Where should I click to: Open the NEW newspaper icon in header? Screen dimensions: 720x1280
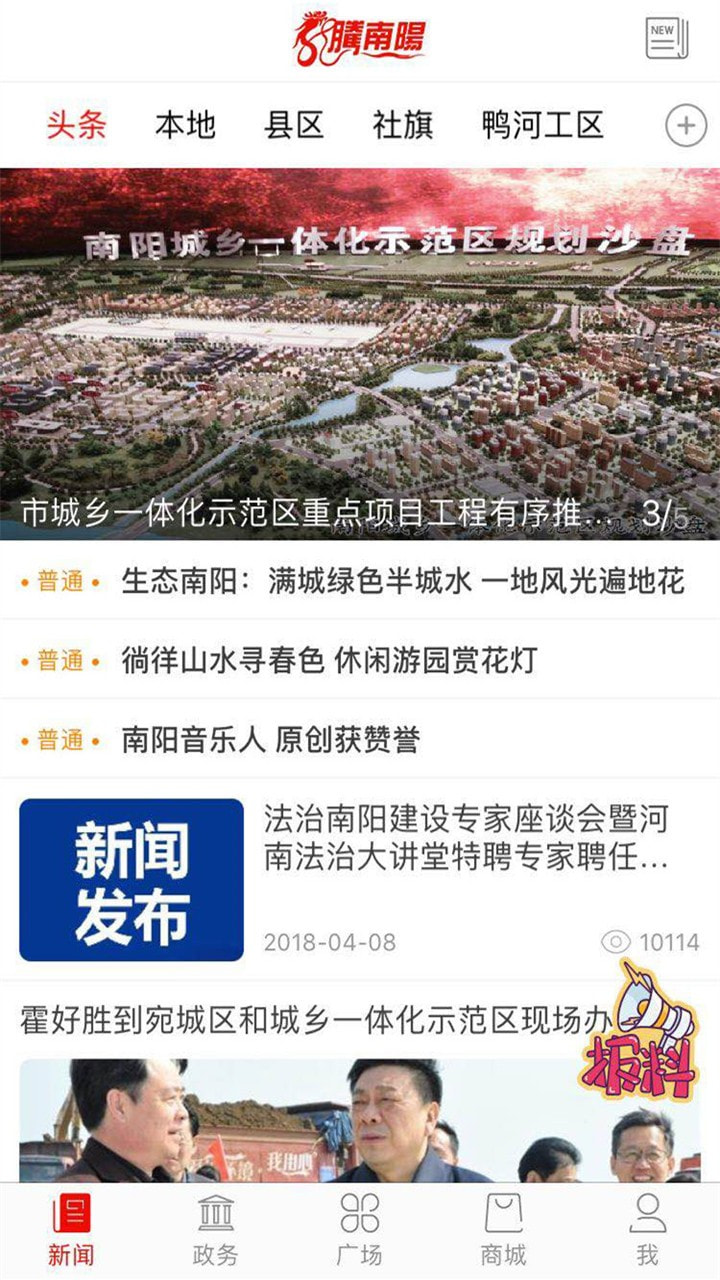pos(666,38)
